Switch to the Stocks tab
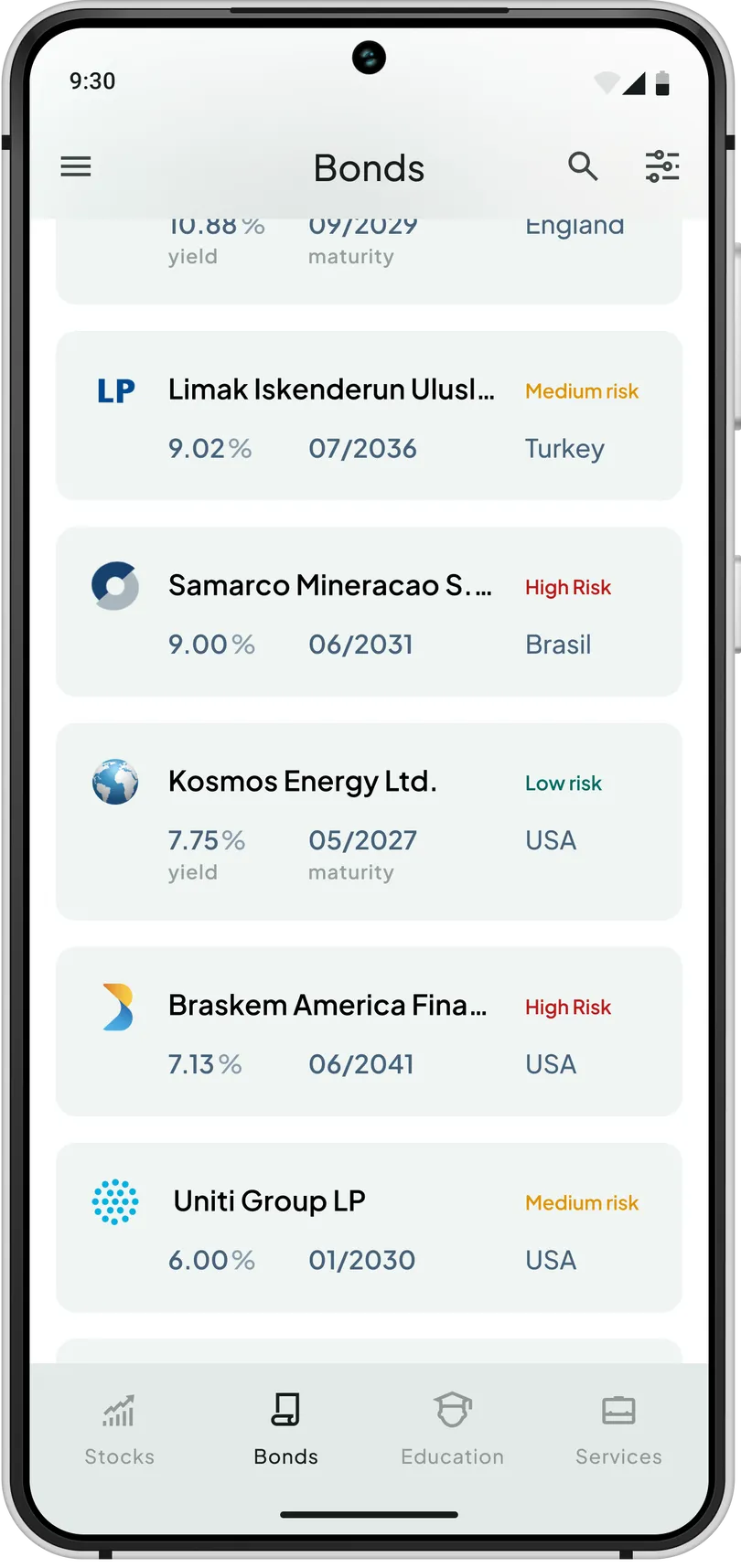 pyautogui.click(x=120, y=1428)
